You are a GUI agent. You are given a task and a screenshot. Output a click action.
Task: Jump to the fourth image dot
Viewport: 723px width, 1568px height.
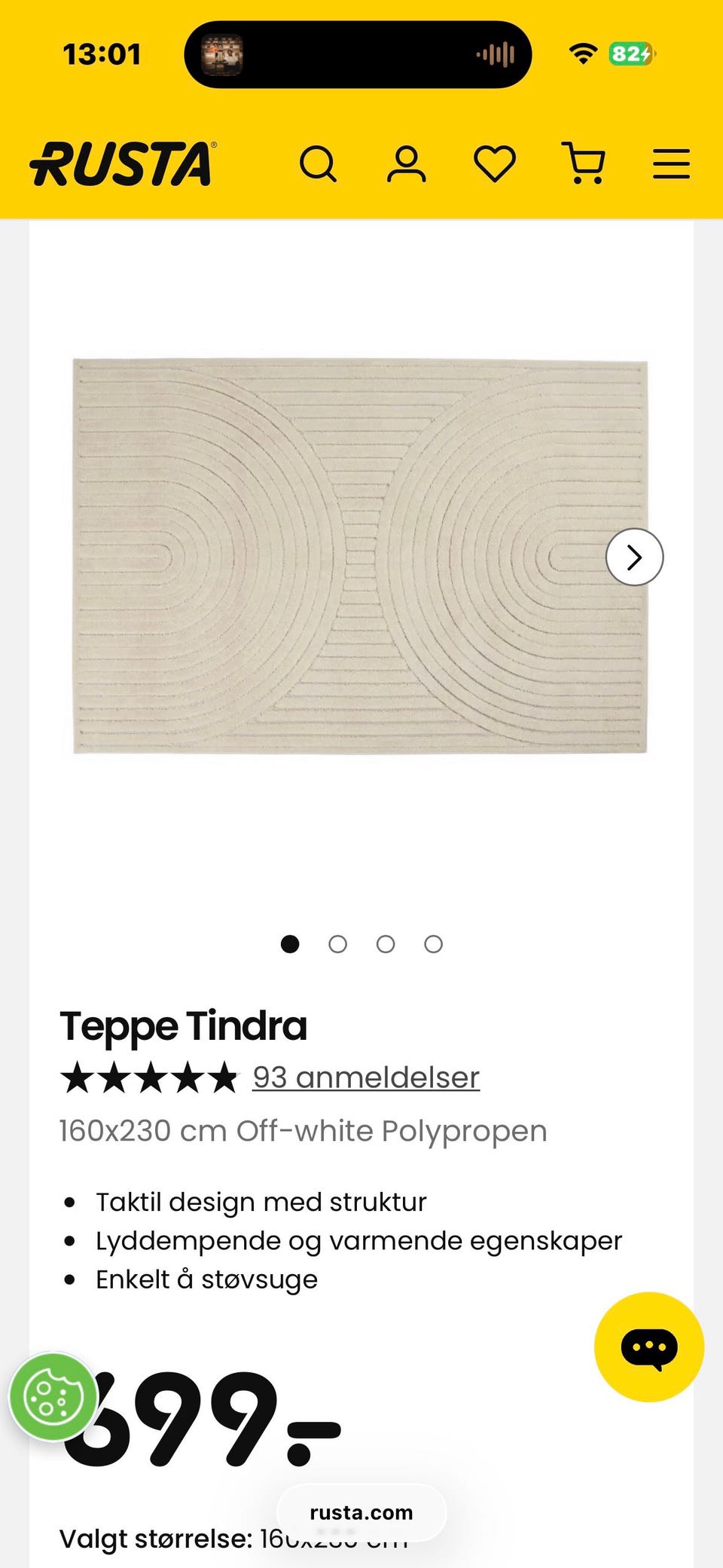(x=433, y=944)
